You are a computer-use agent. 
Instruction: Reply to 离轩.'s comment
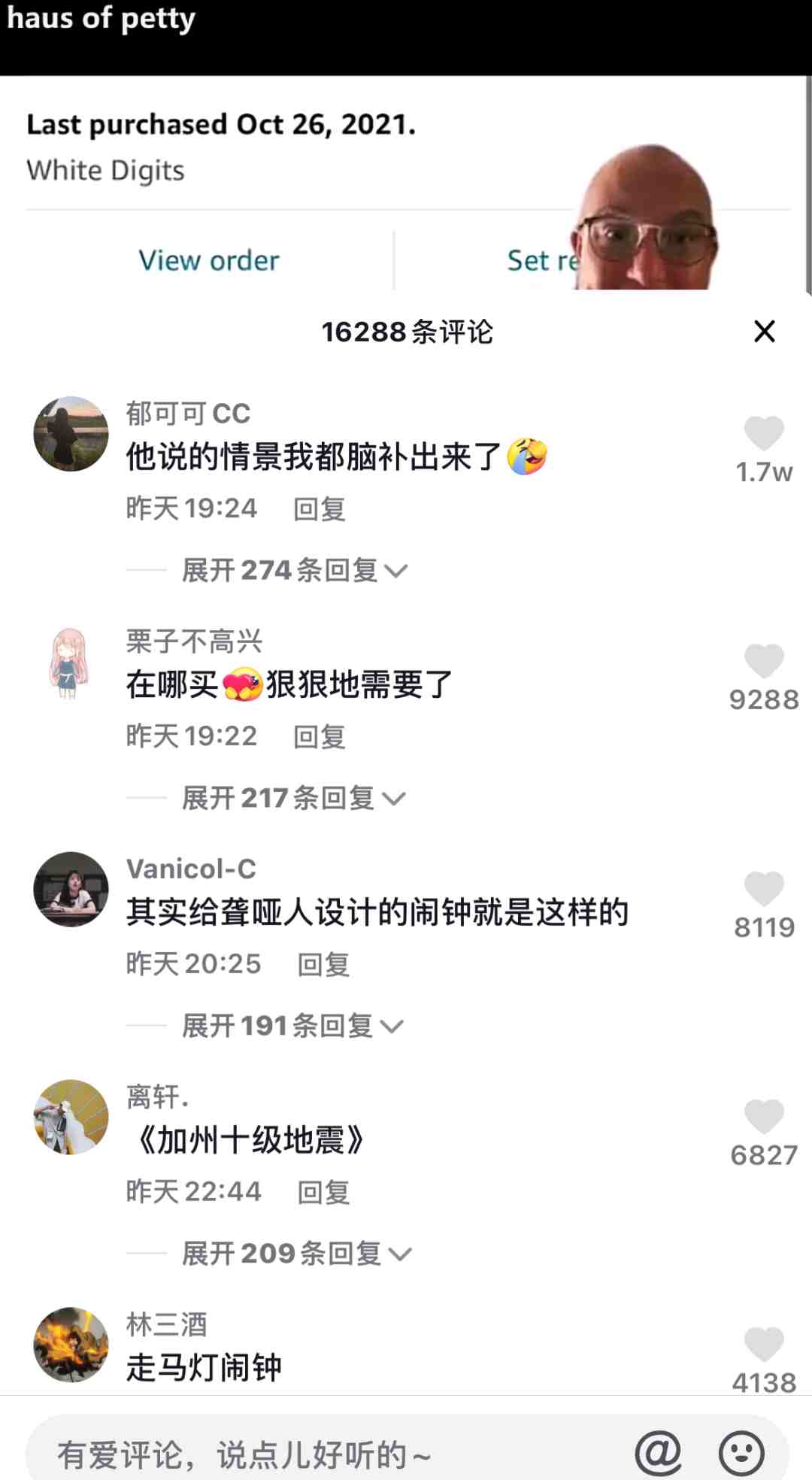[323, 1193]
